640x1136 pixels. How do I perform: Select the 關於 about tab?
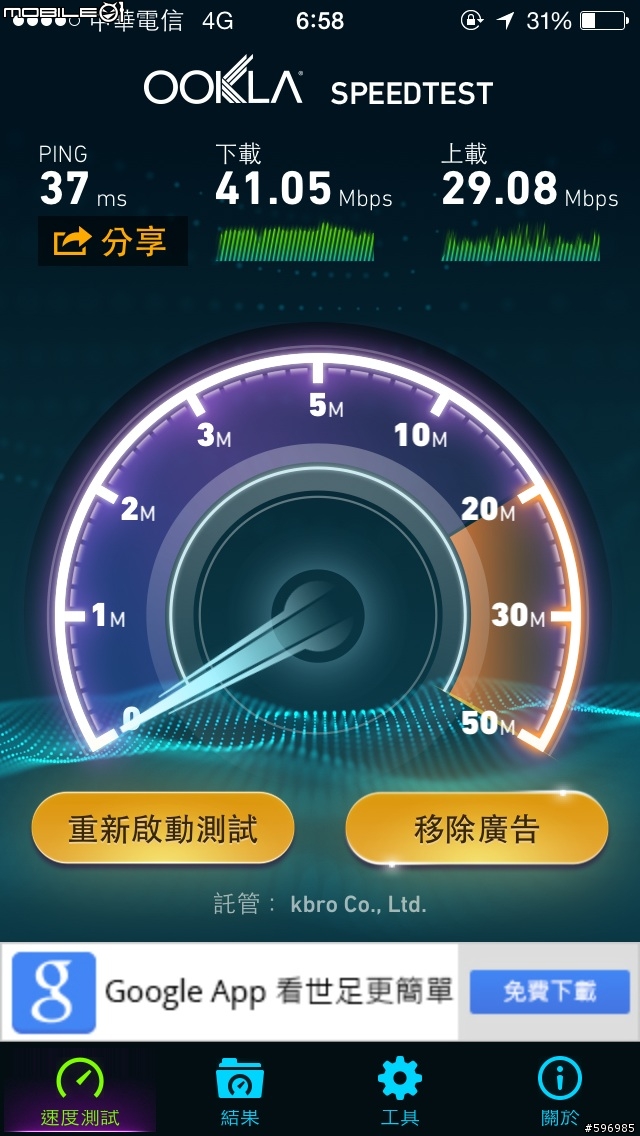point(559,1092)
